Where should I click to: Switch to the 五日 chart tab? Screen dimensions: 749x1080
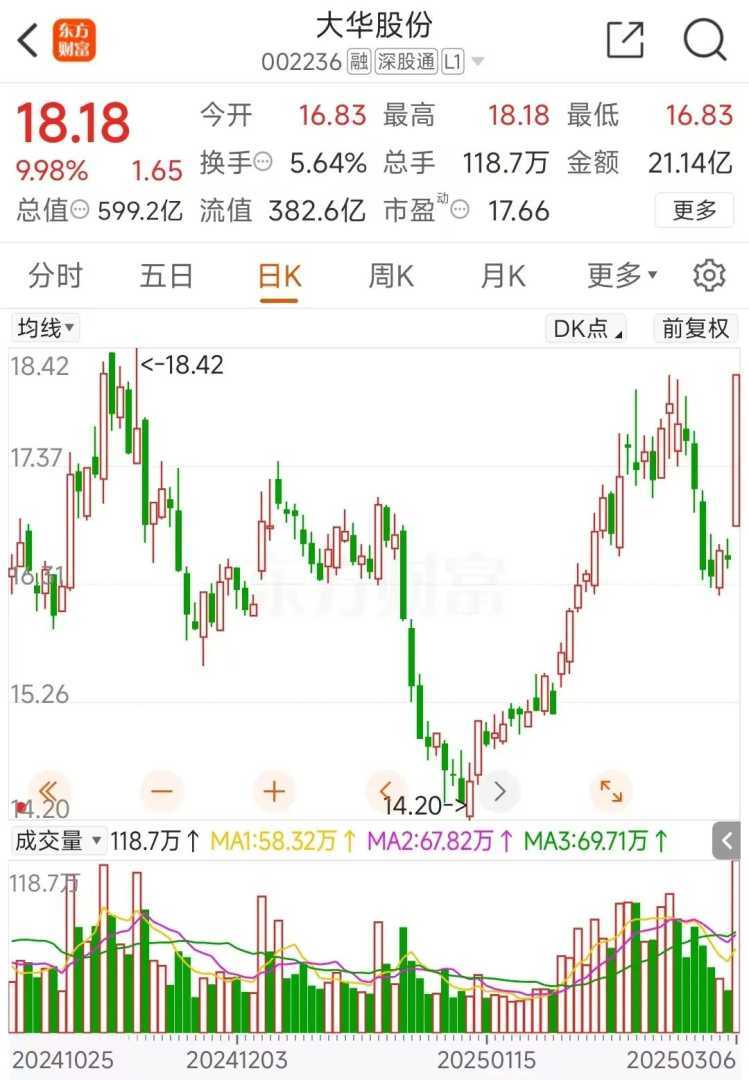pyautogui.click(x=166, y=276)
